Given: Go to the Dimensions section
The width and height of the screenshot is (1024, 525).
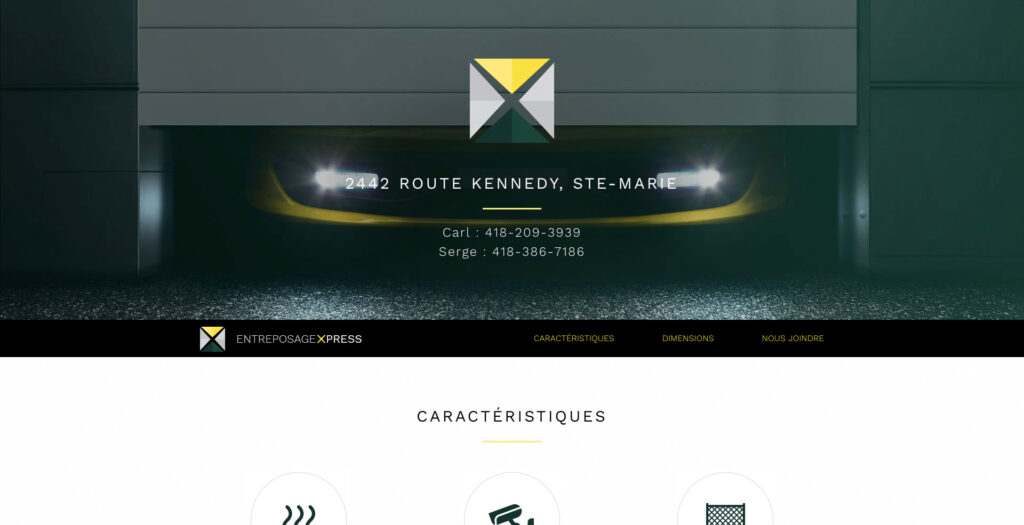Looking at the screenshot, I should coord(687,339).
